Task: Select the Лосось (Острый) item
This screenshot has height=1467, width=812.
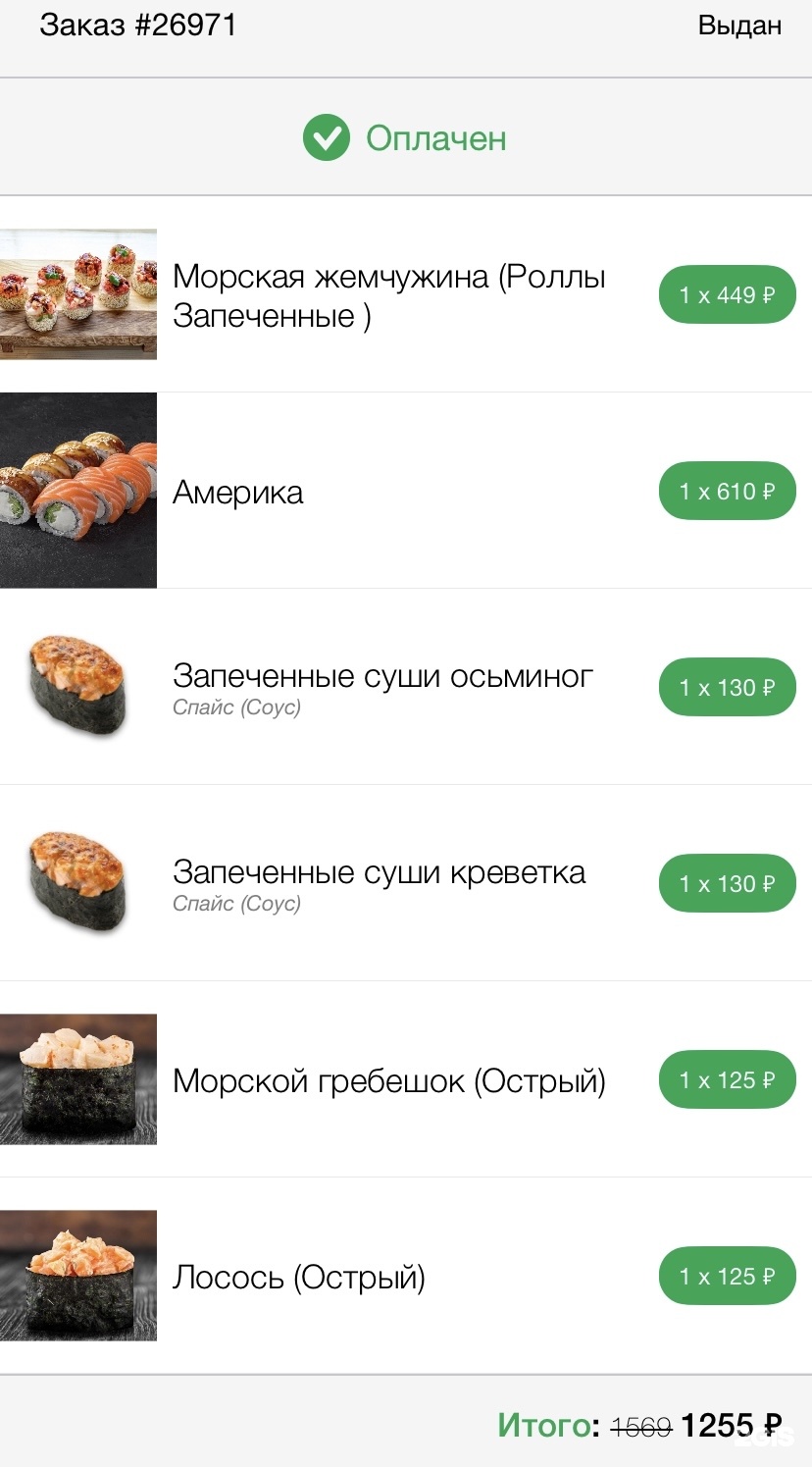Action: pyautogui.click(x=299, y=1277)
